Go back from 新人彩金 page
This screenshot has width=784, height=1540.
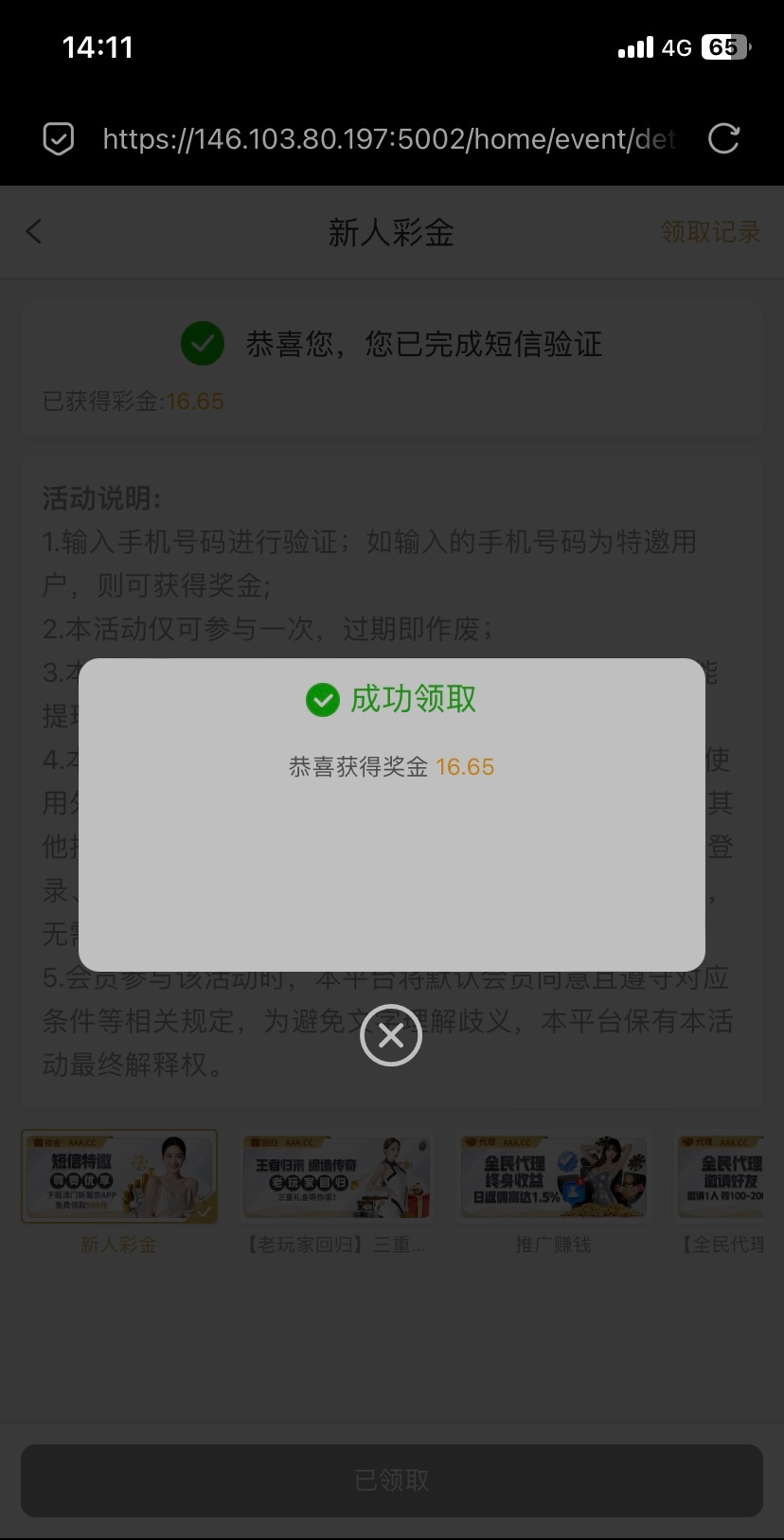tap(34, 232)
